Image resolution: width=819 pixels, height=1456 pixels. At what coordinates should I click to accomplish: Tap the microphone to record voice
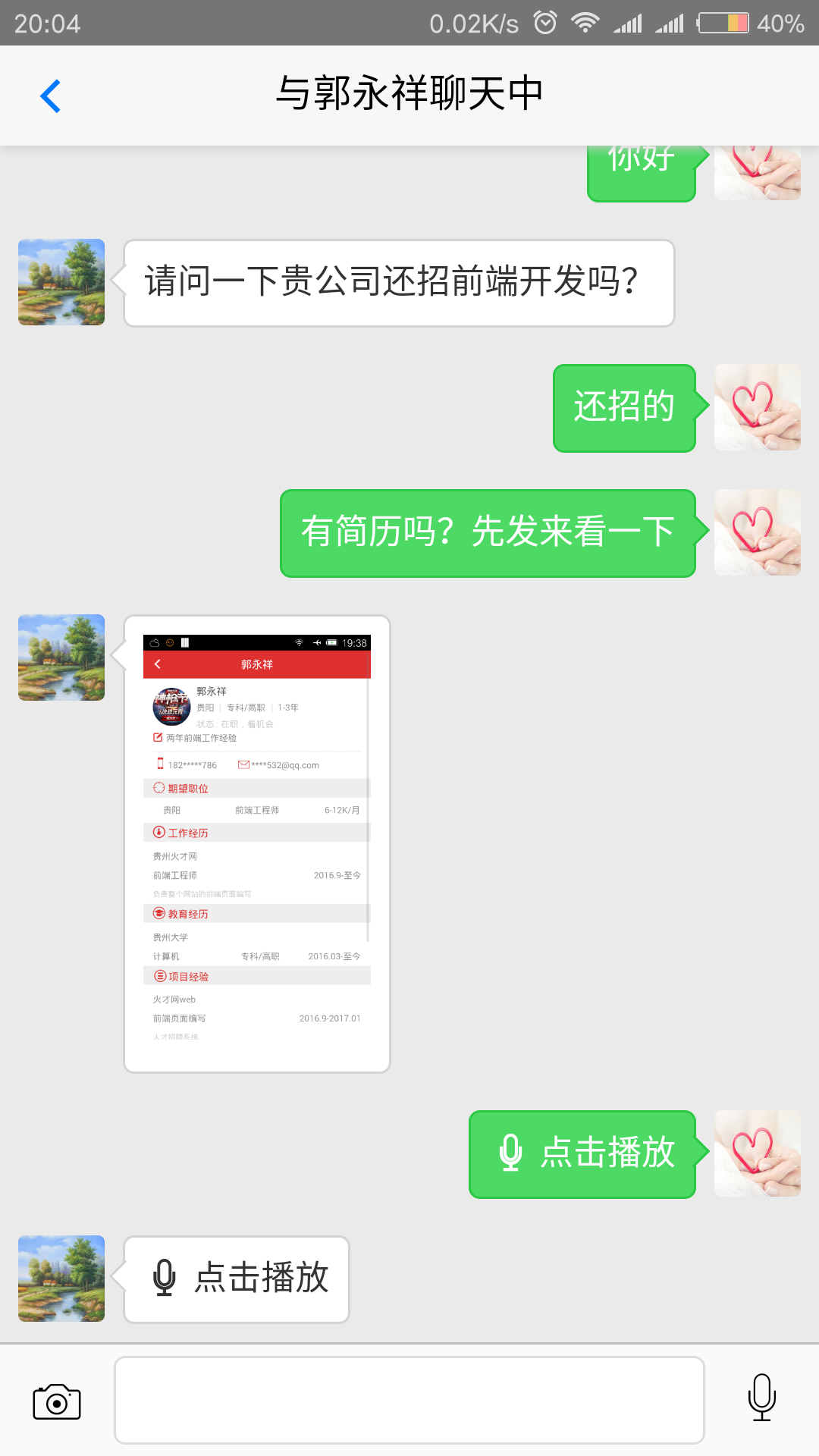[761, 1398]
